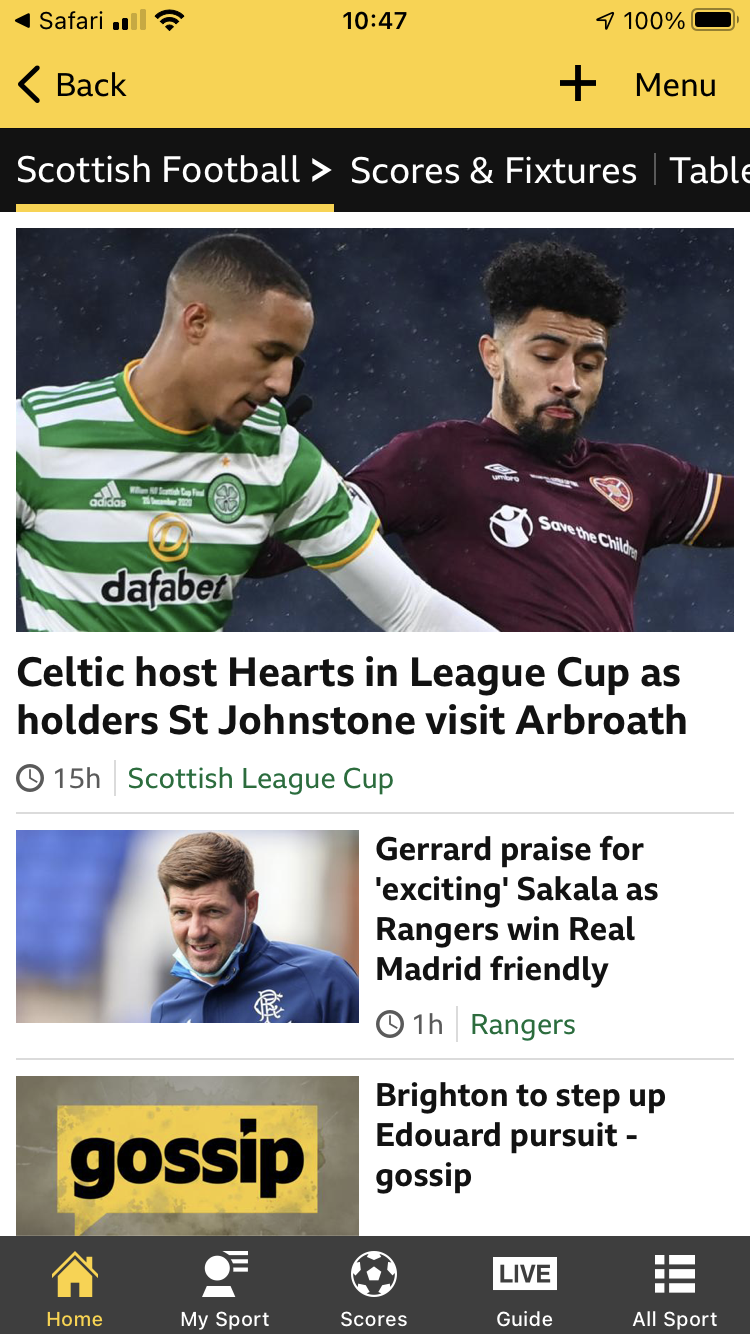Select the Scottish Football section link
Viewport: 750px width, 1334px height.
174,170
